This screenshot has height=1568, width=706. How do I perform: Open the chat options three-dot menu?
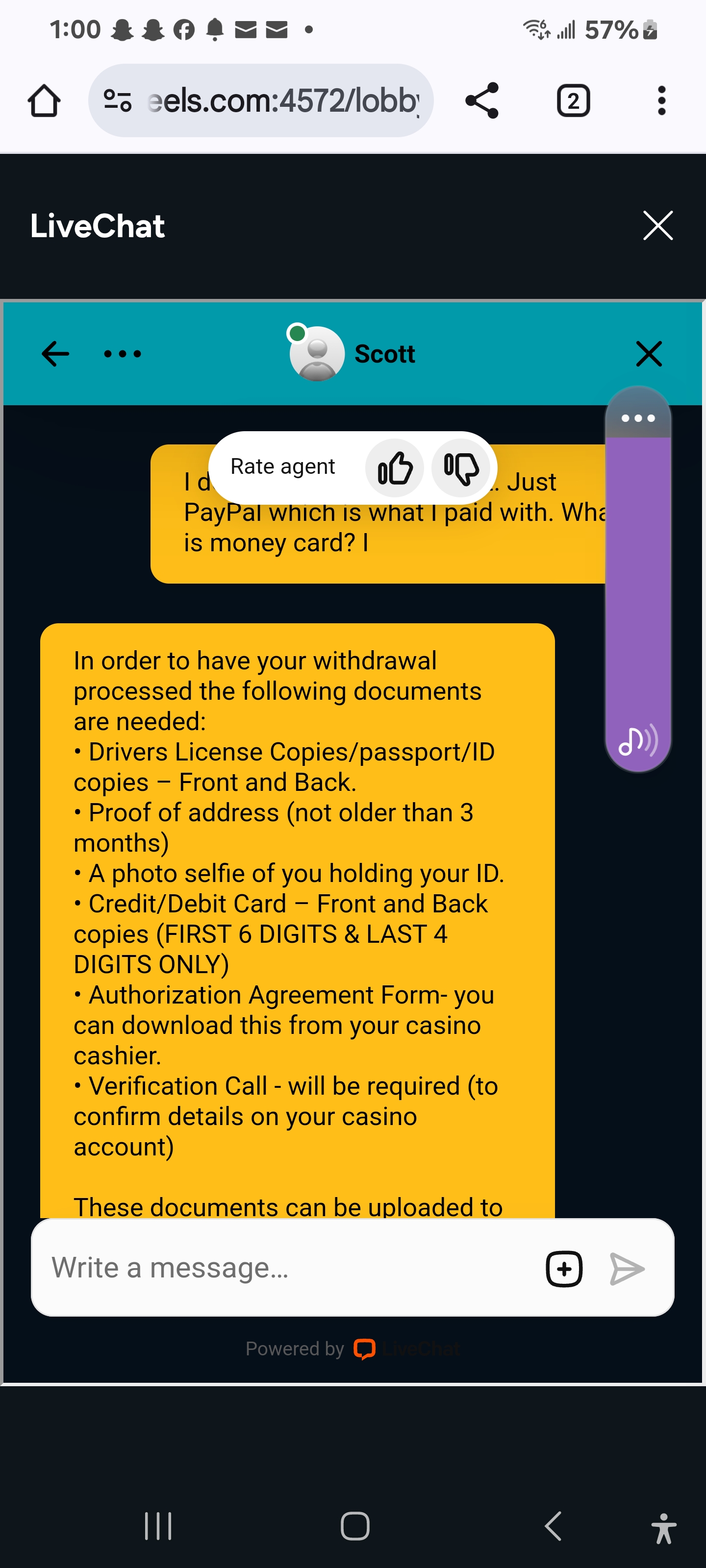click(123, 354)
